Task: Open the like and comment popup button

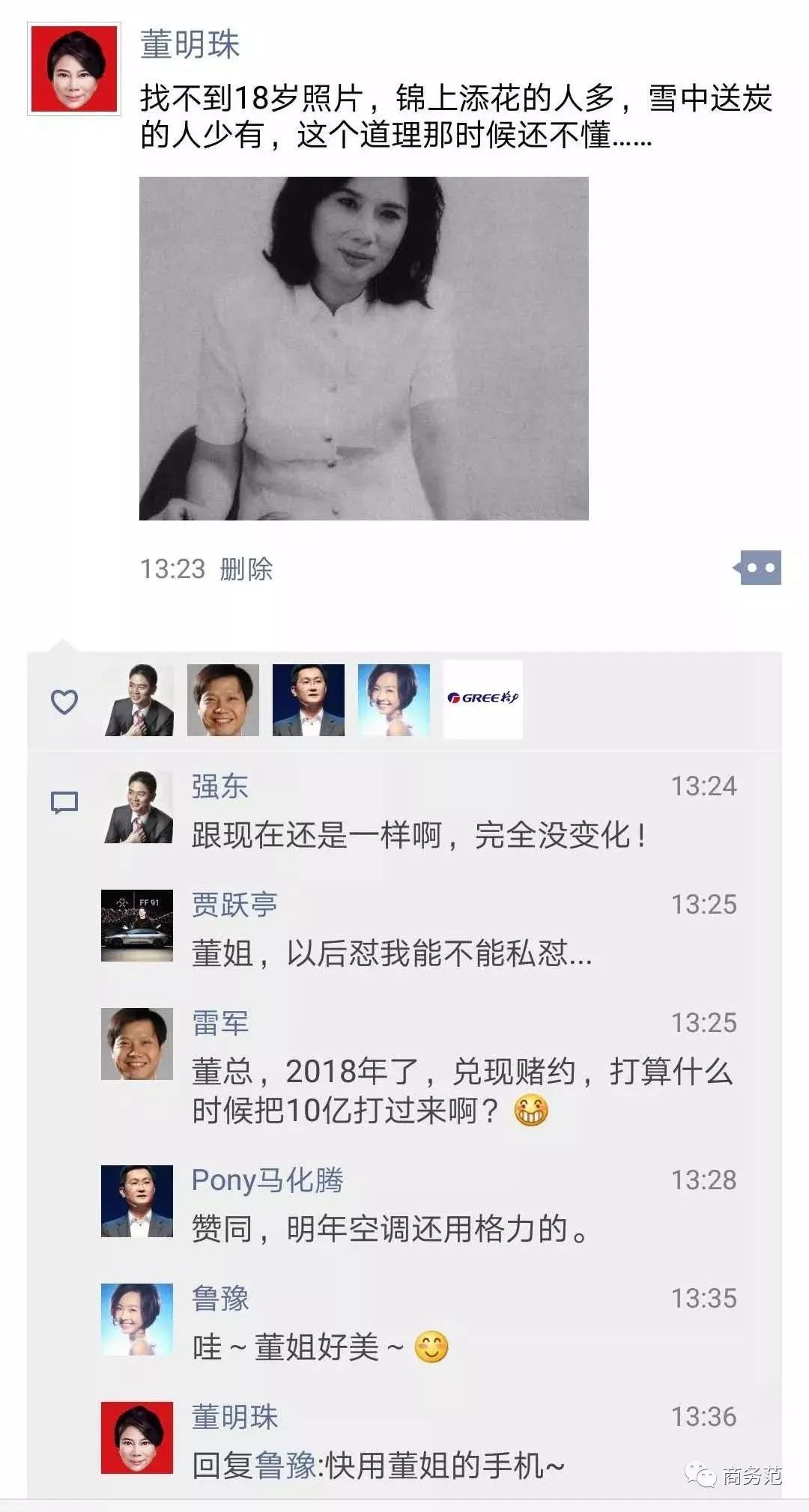Action: [759, 568]
